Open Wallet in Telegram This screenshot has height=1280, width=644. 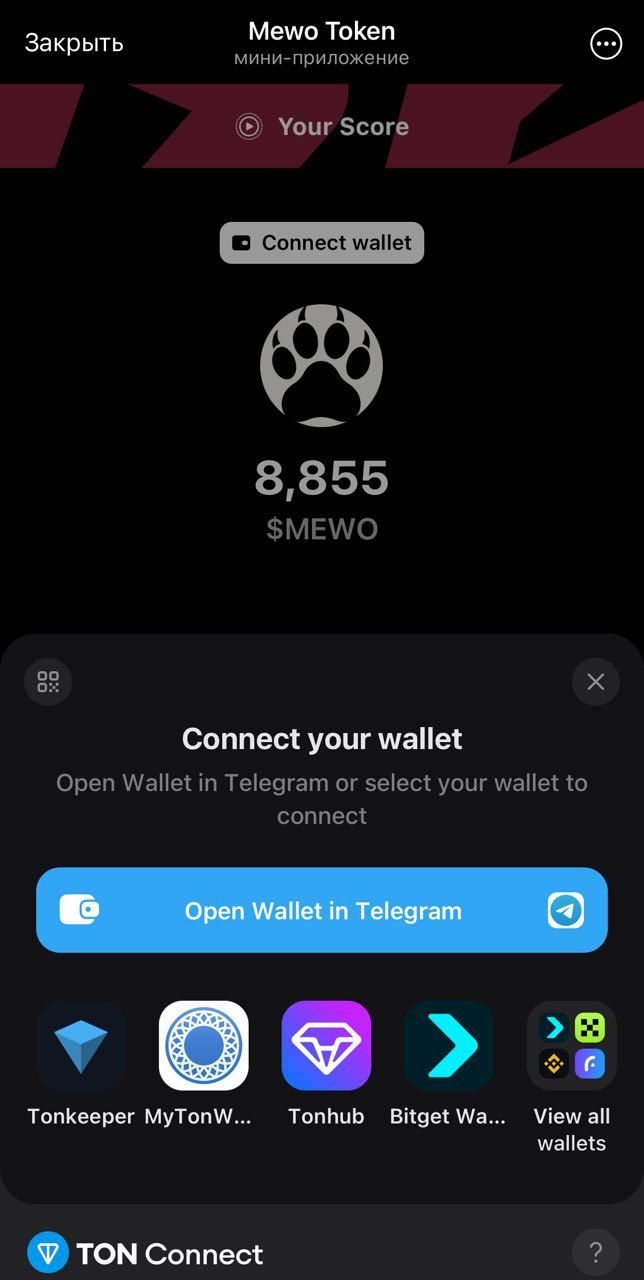click(322, 910)
